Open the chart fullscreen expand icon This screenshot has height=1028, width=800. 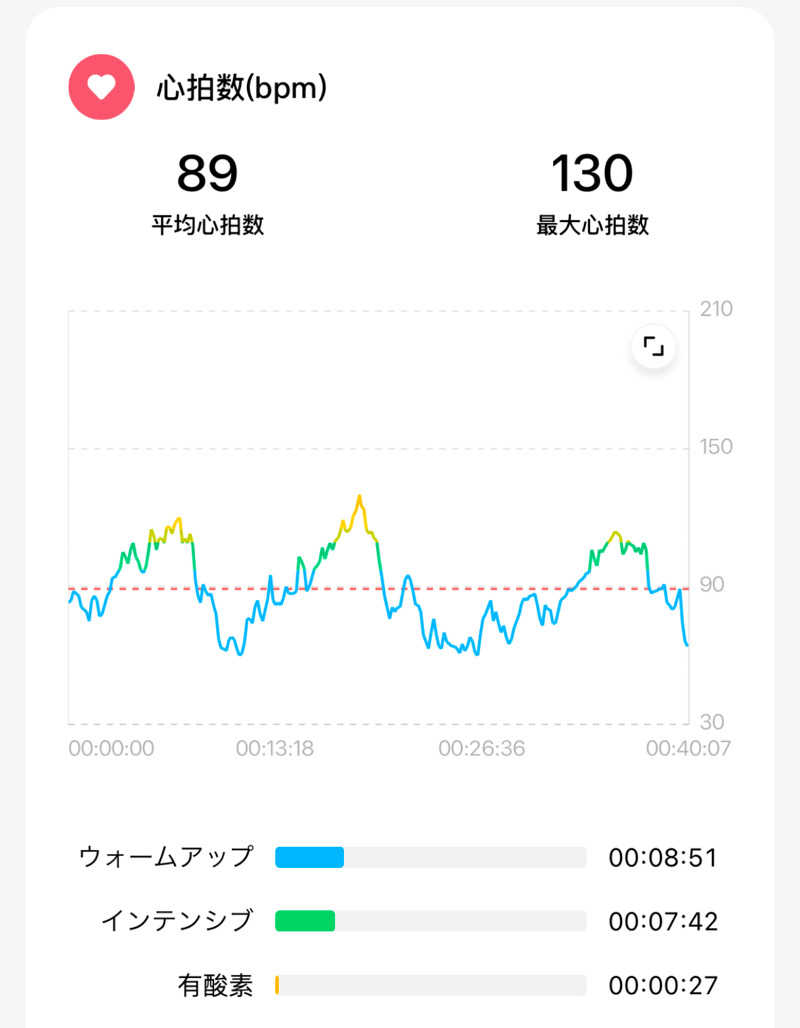point(654,344)
